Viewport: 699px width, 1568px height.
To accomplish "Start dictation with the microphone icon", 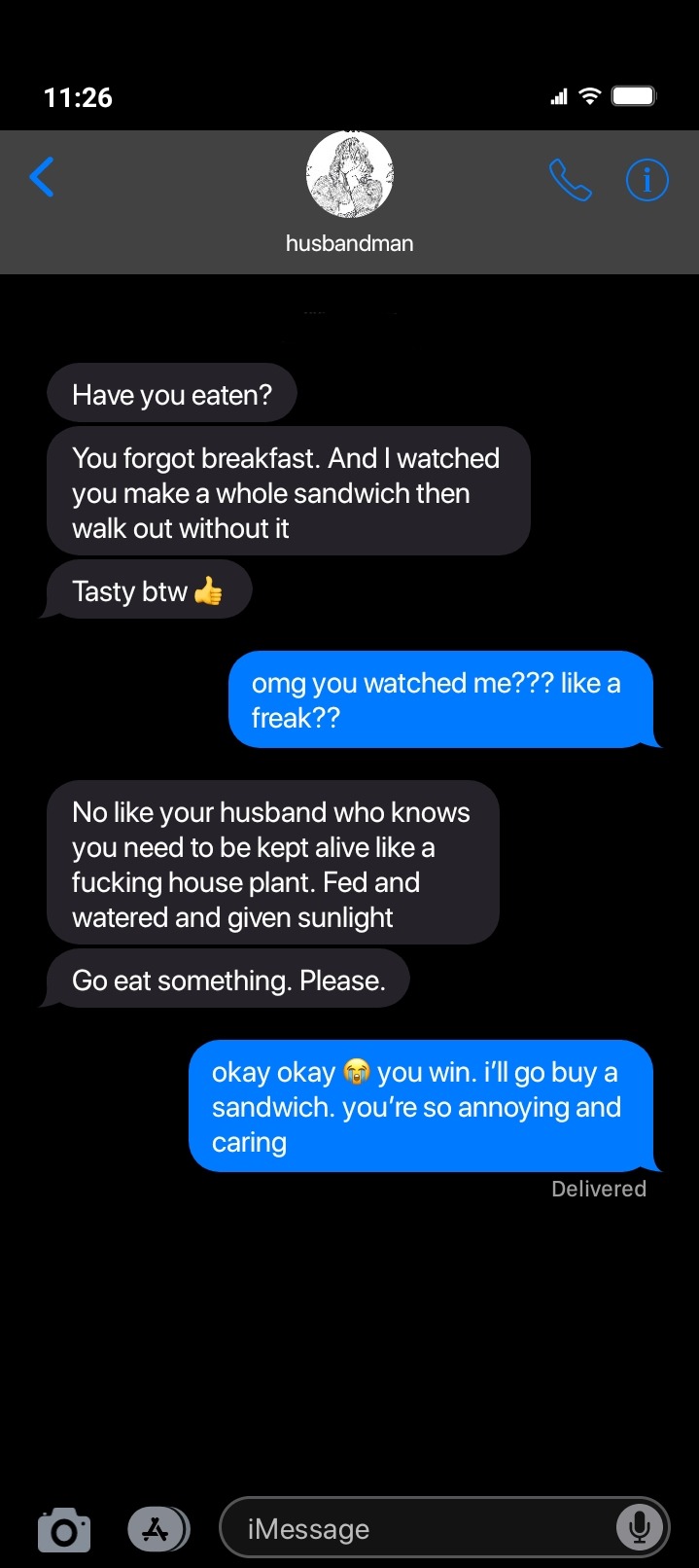I will coord(639,1528).
